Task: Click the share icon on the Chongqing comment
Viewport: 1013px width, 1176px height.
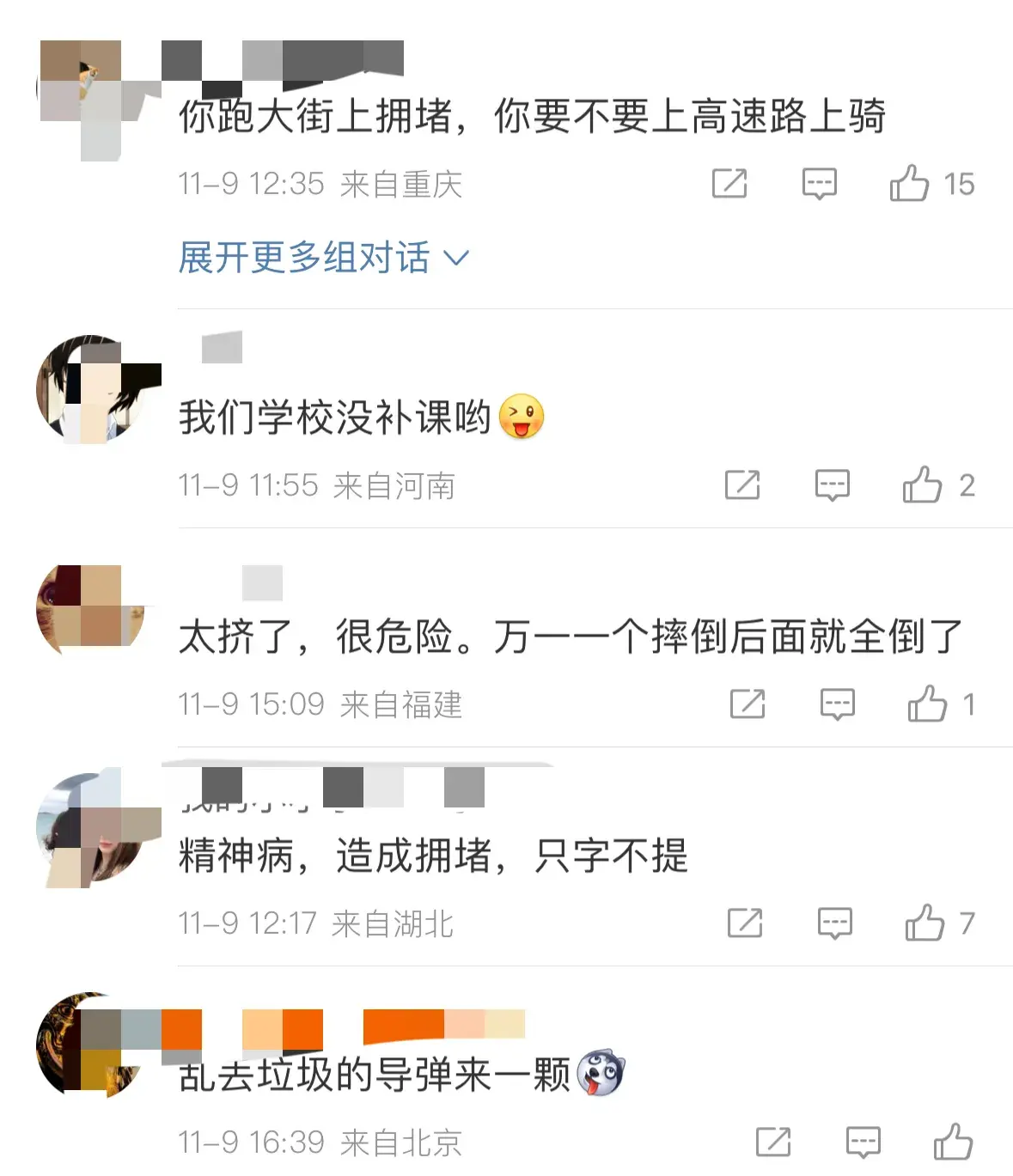Action: coord(729,183)
